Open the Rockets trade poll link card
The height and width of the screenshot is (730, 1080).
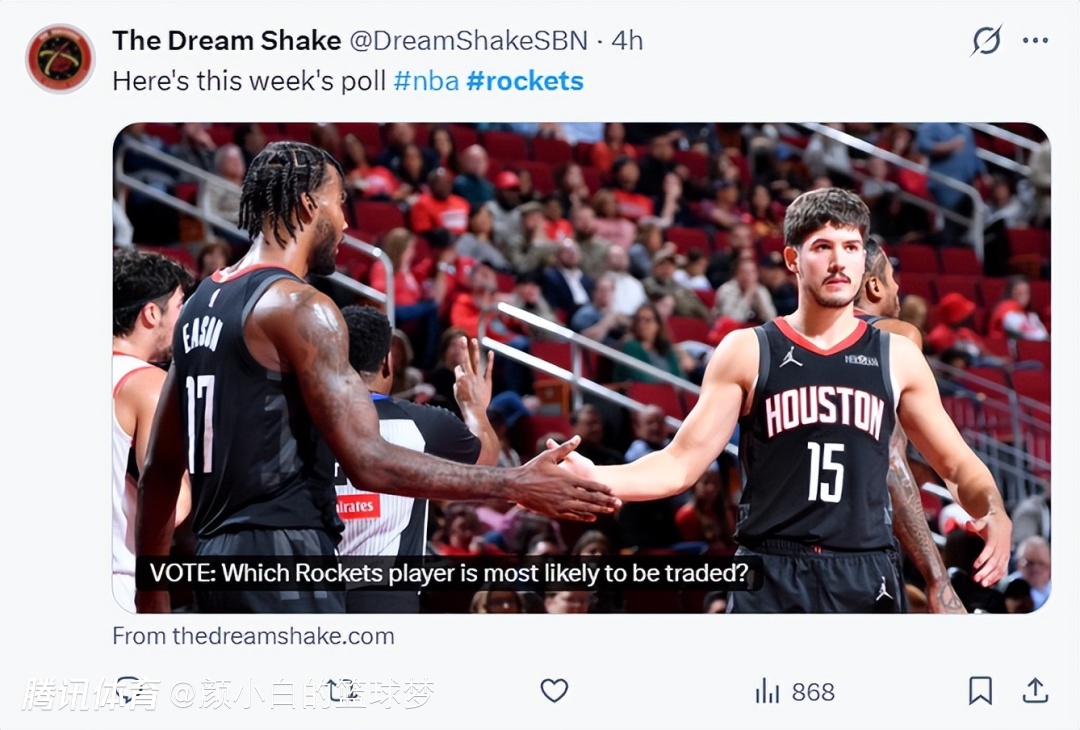581,367
